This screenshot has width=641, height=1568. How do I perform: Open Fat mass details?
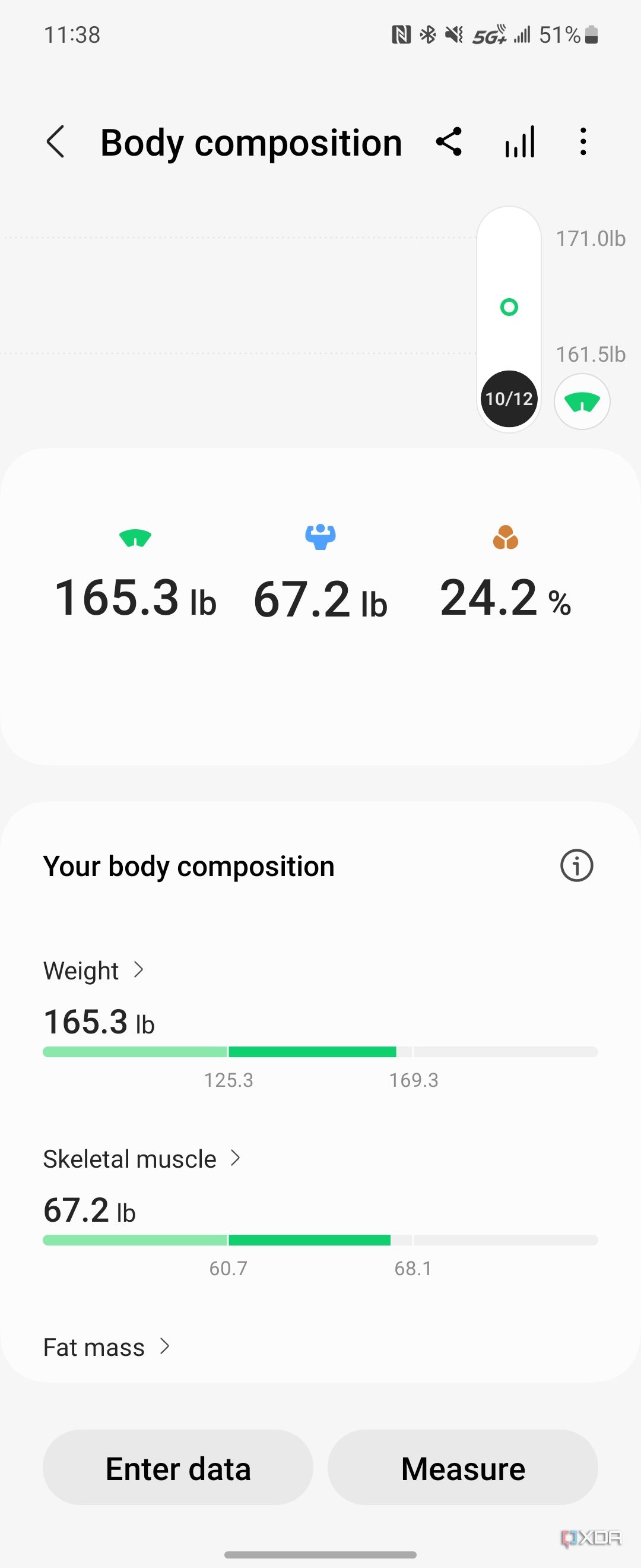pos(106,1347)
